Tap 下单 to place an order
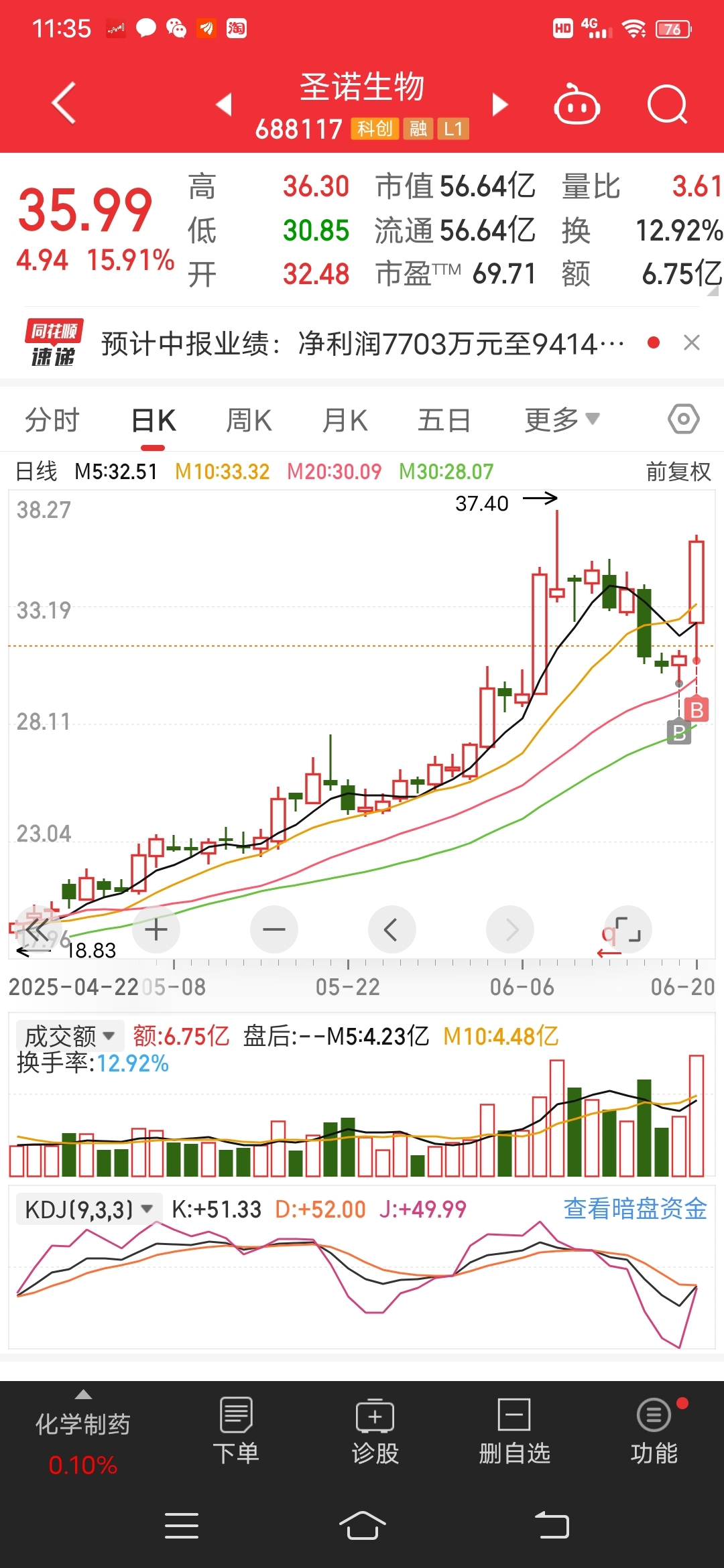724x1568 pixels. tap(236, 1431)
